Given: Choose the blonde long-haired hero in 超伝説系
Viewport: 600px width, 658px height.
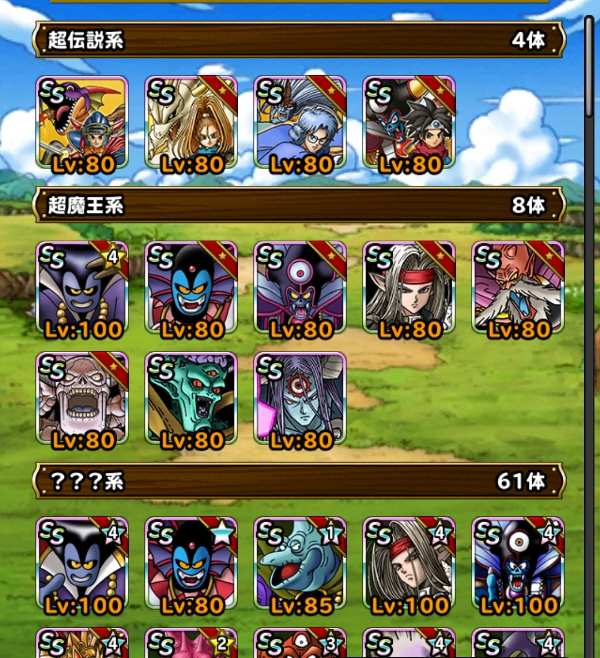Looking at the screenshot, I should (x=191, y=124).
